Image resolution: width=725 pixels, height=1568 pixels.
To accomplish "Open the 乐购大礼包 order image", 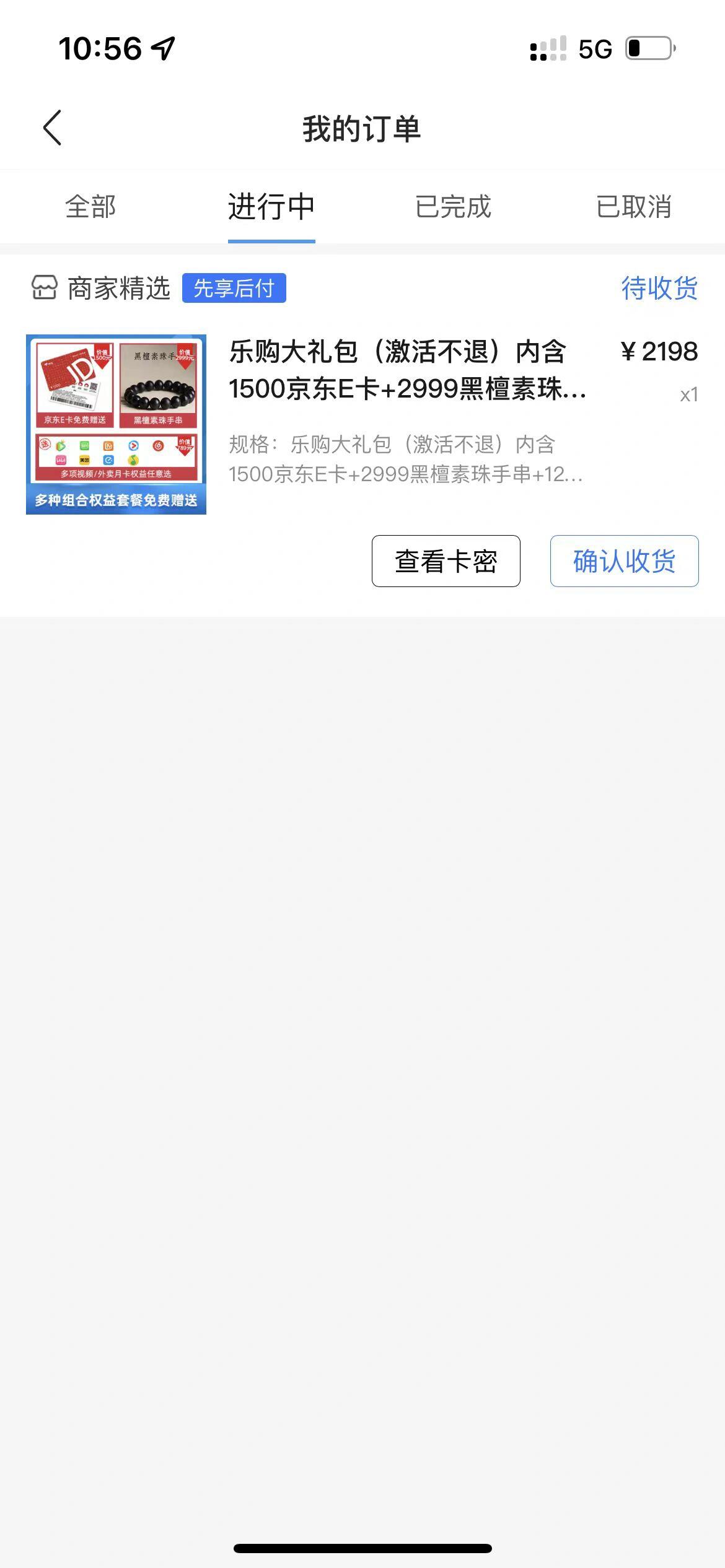I will coord(116,424).
